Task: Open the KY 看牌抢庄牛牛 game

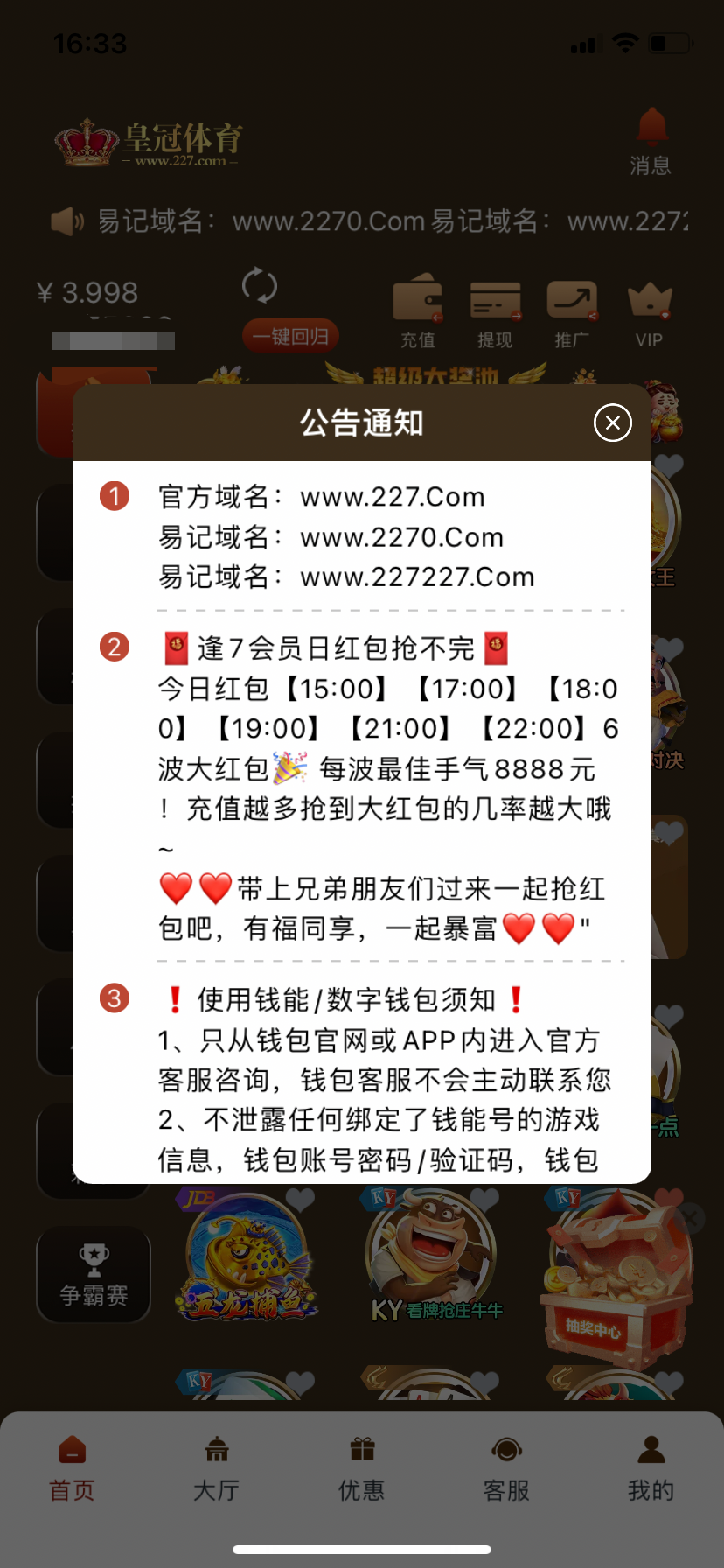Action: (x=435, y=1260)
